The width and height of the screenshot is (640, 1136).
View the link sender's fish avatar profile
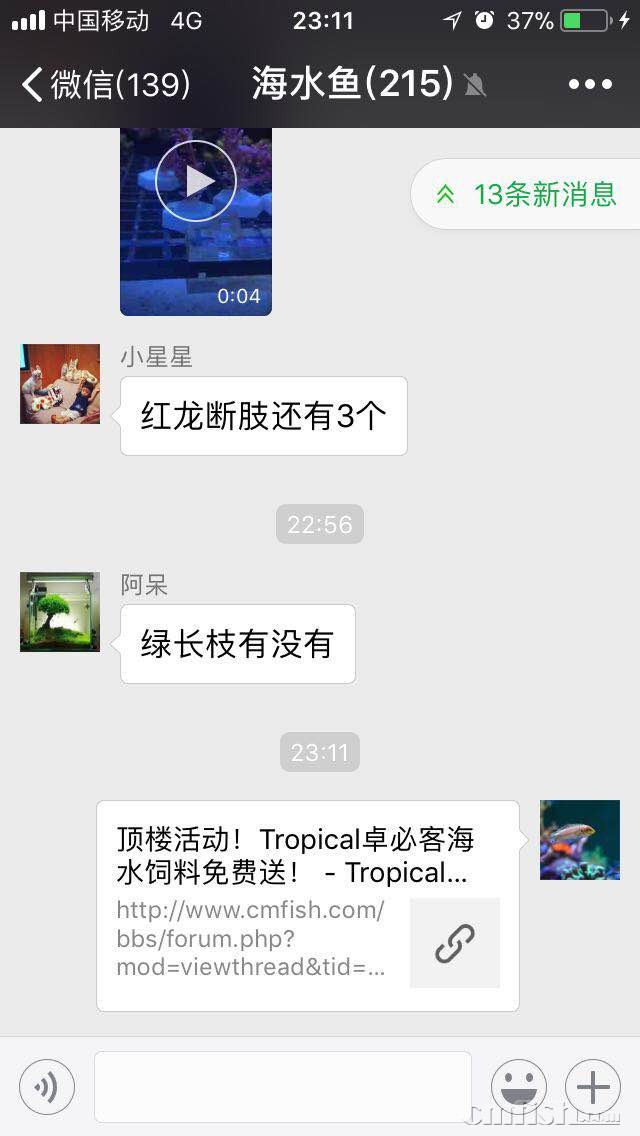pyautogui.click(x=580, y=840)
